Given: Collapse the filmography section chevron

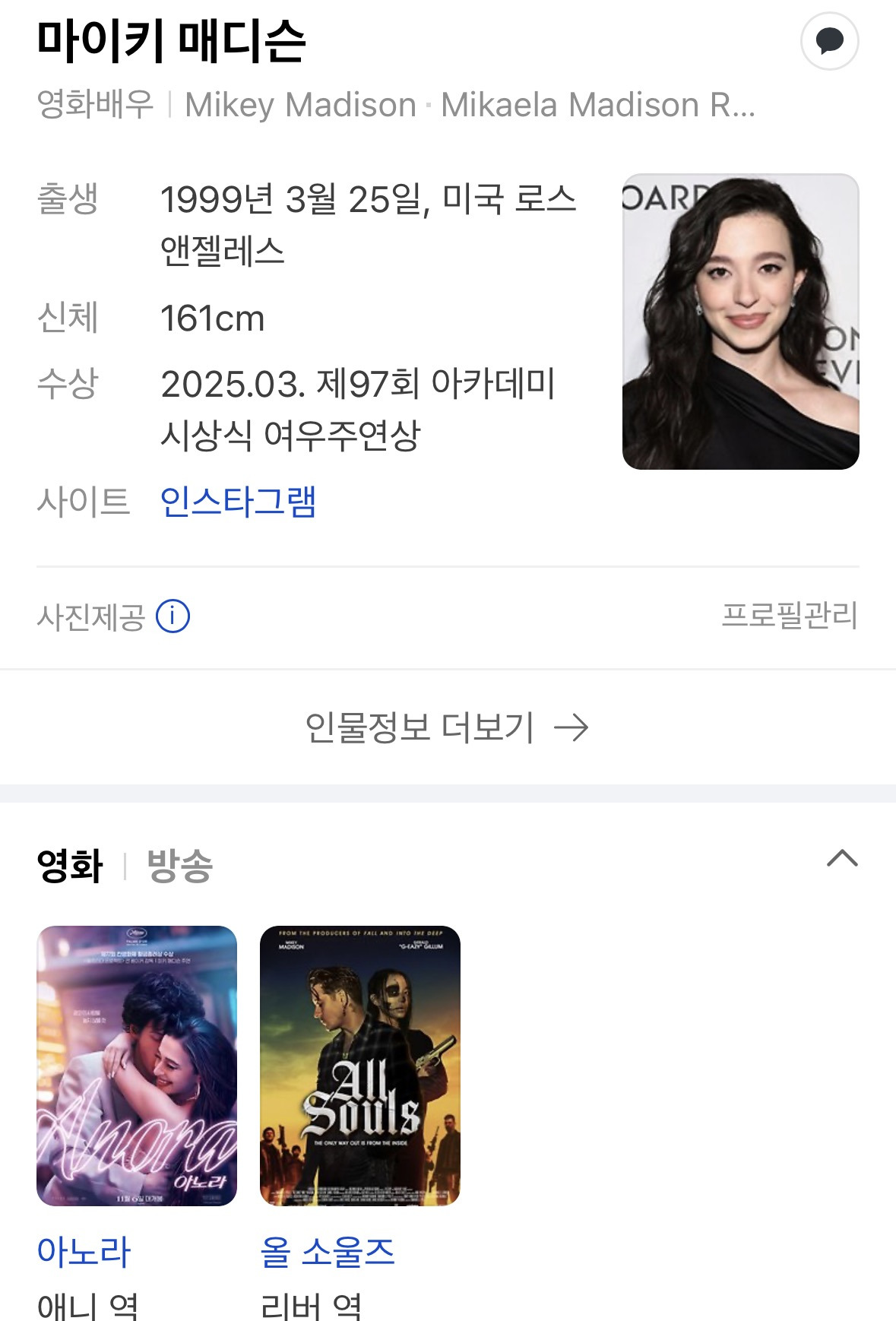Looking at the screenshot, I should pyautogui.click(x=842, y=859).
